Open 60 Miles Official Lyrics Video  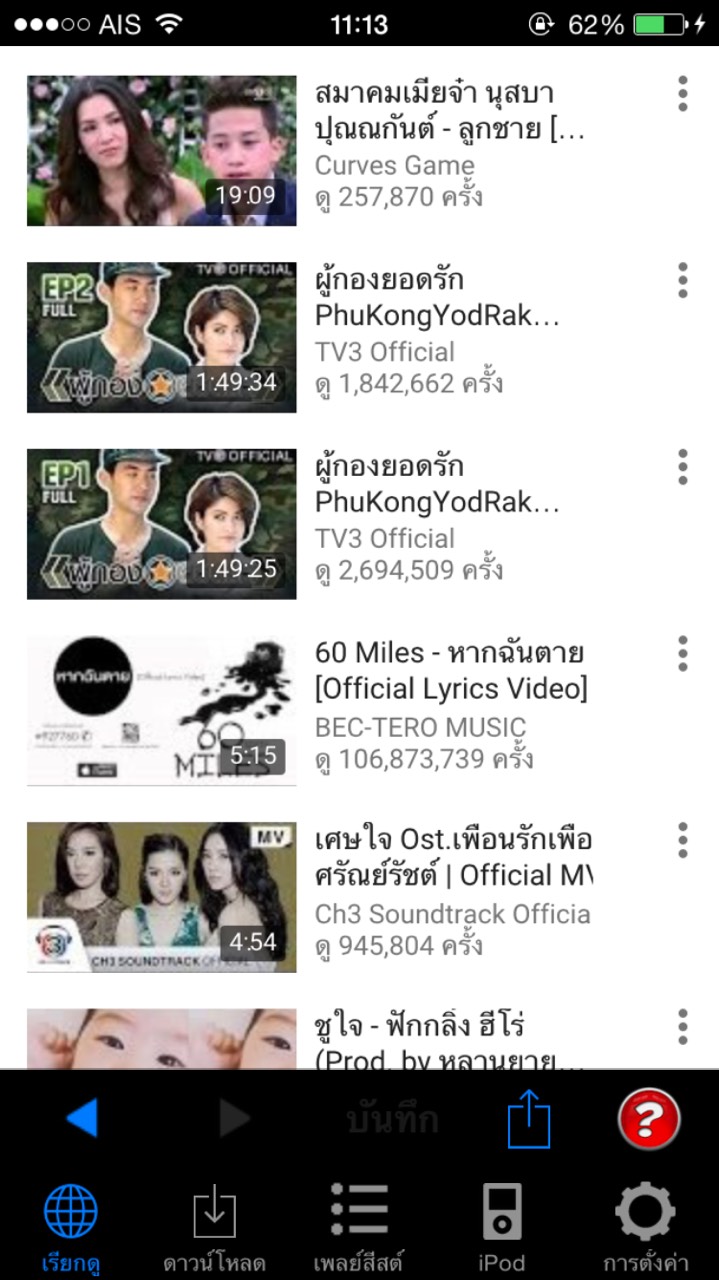click(162, 711)
